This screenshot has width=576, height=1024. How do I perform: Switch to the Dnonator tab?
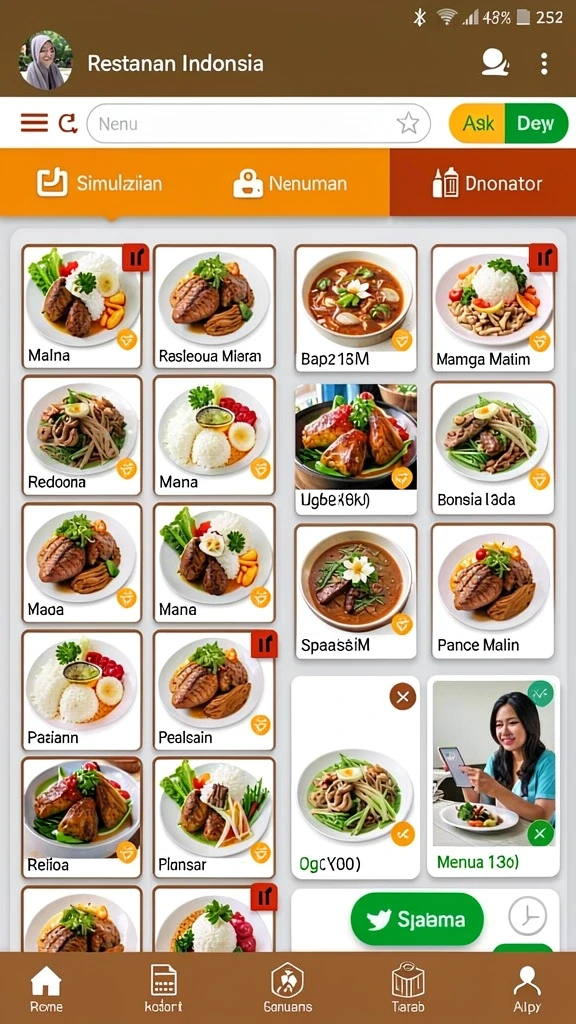(x=483, y=184)
